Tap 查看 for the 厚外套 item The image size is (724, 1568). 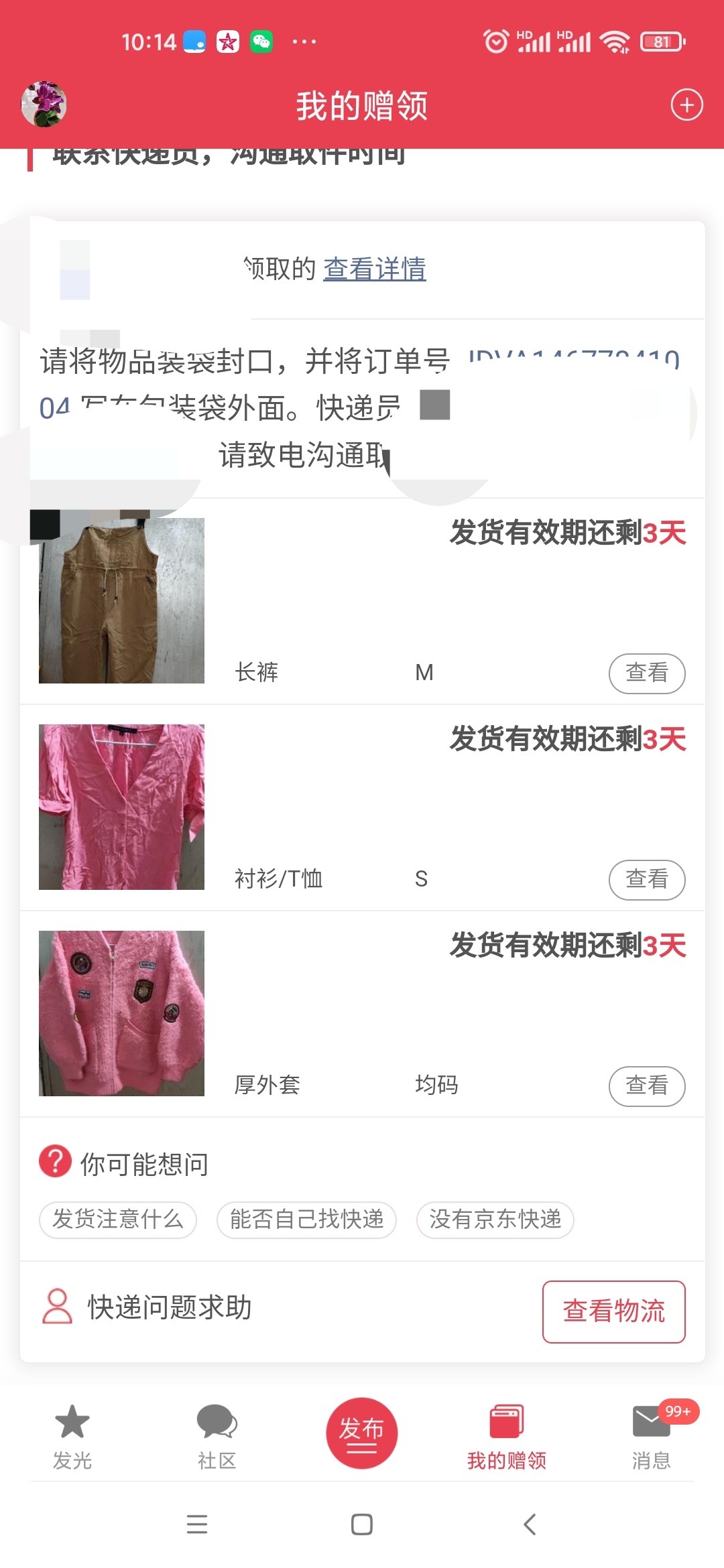tap(646, 1086)
